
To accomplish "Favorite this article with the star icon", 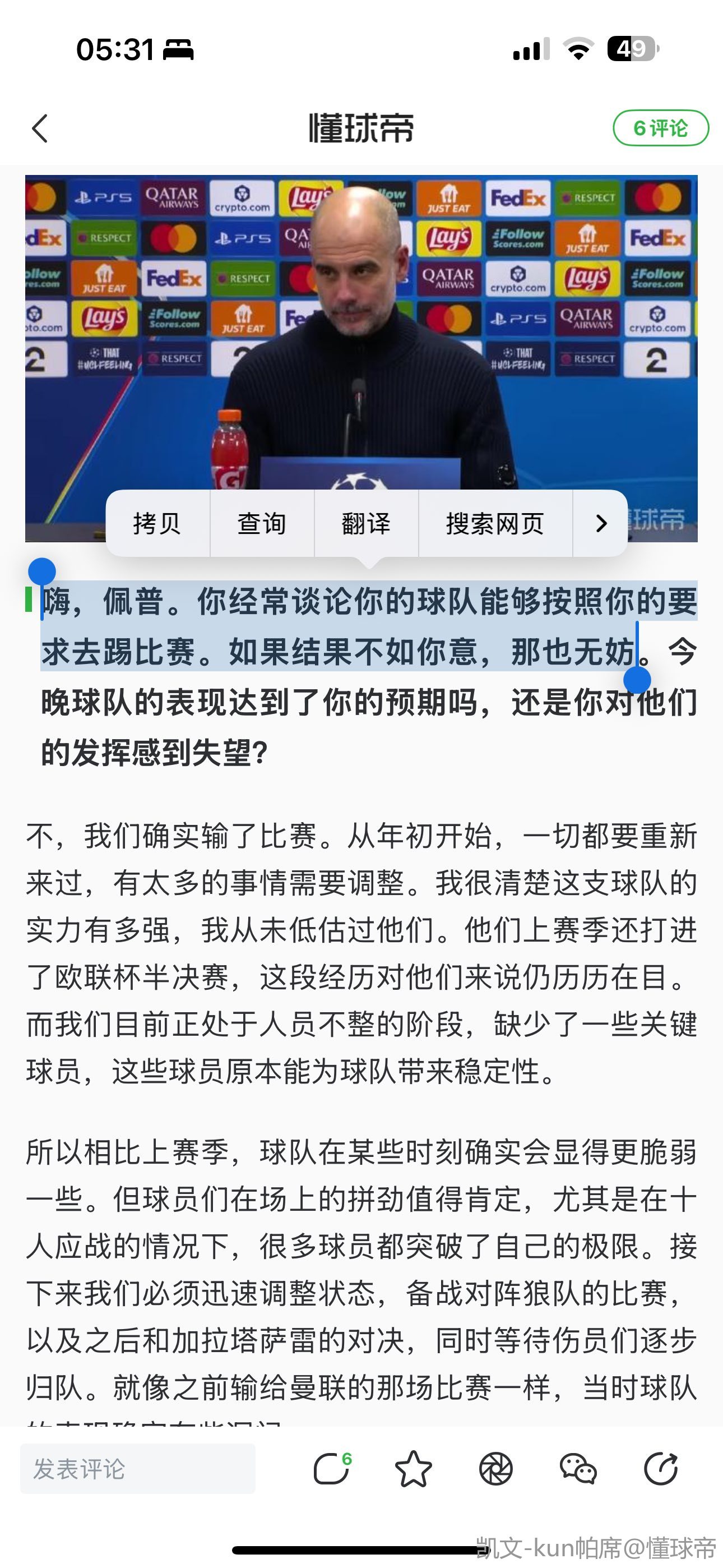I will 413,1469.
